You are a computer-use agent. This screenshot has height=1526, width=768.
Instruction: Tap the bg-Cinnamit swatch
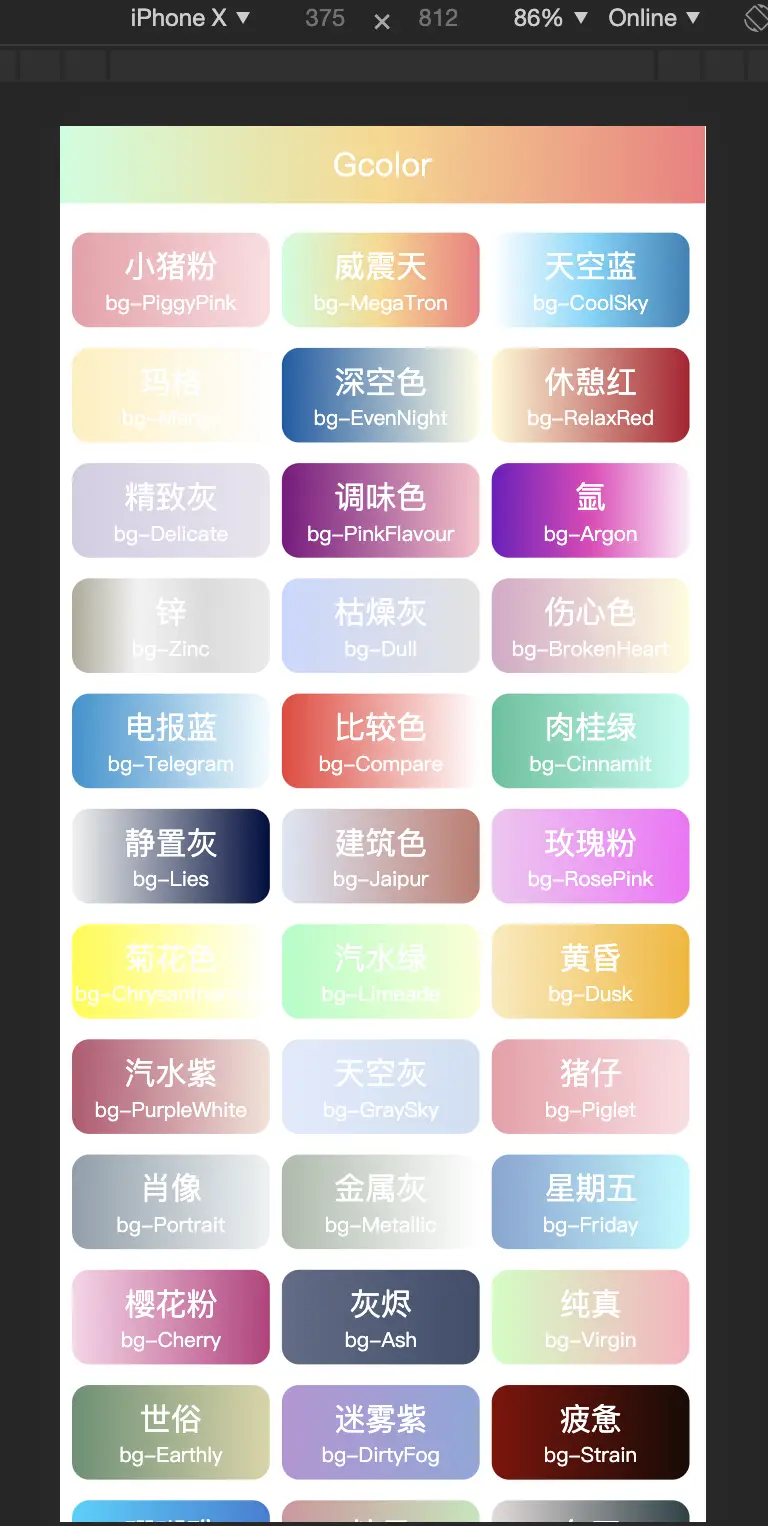[590, 741]
